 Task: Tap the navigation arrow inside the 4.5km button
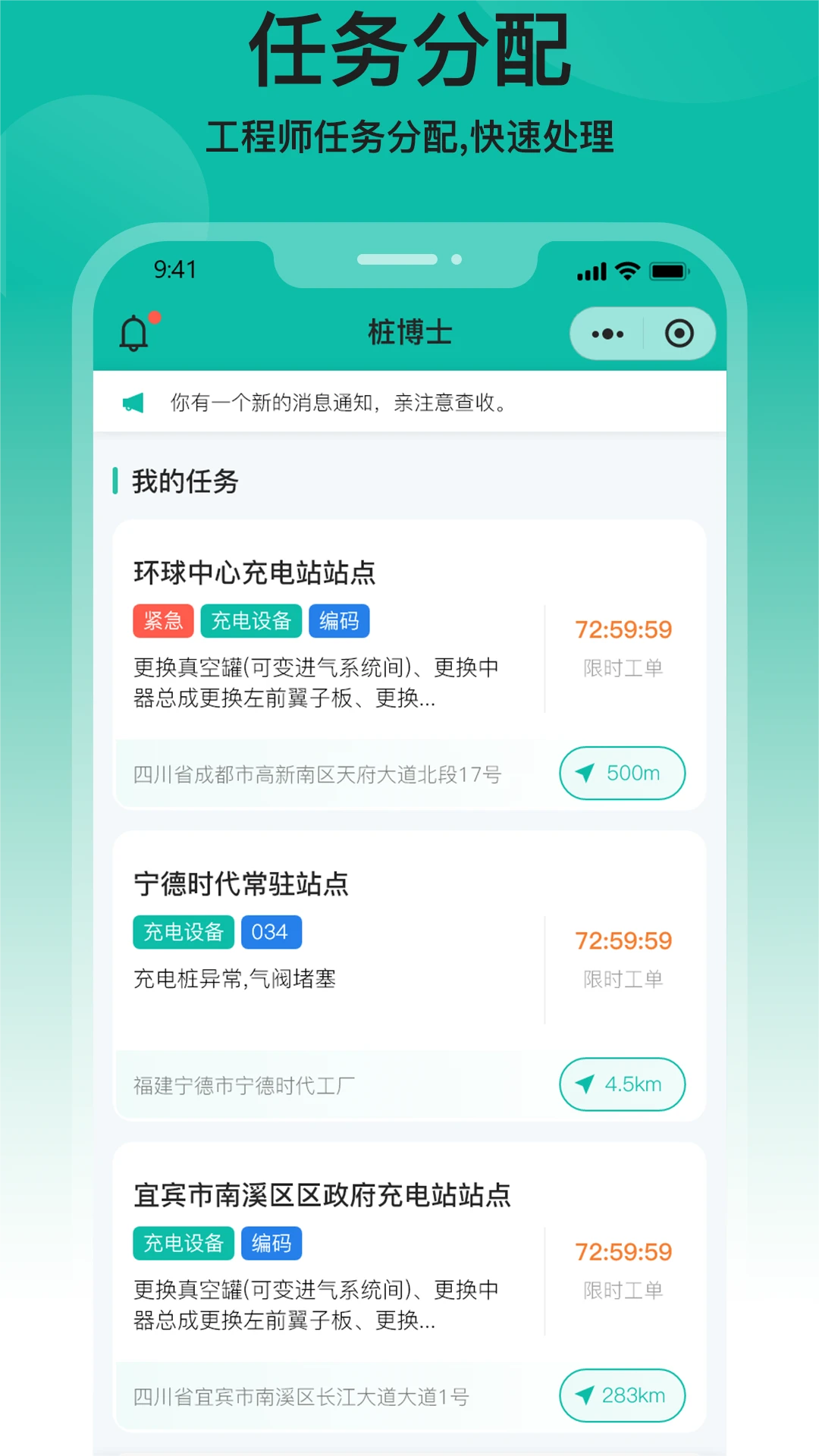click(583, 1084)
